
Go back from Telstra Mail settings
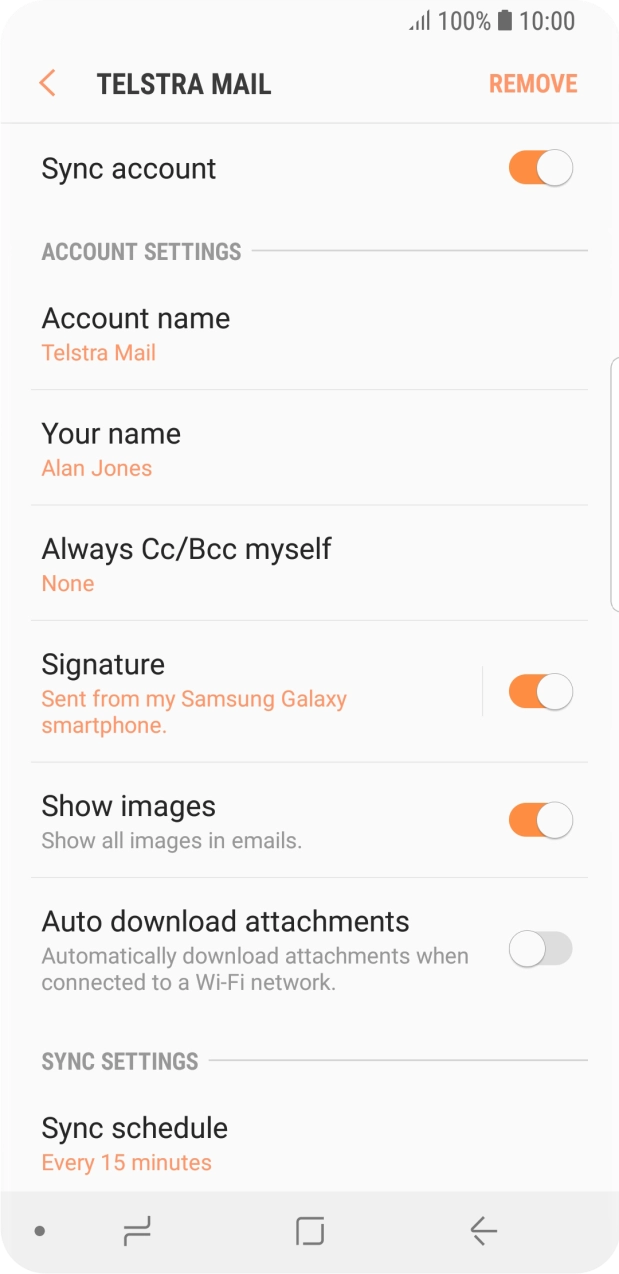[47, 83]
